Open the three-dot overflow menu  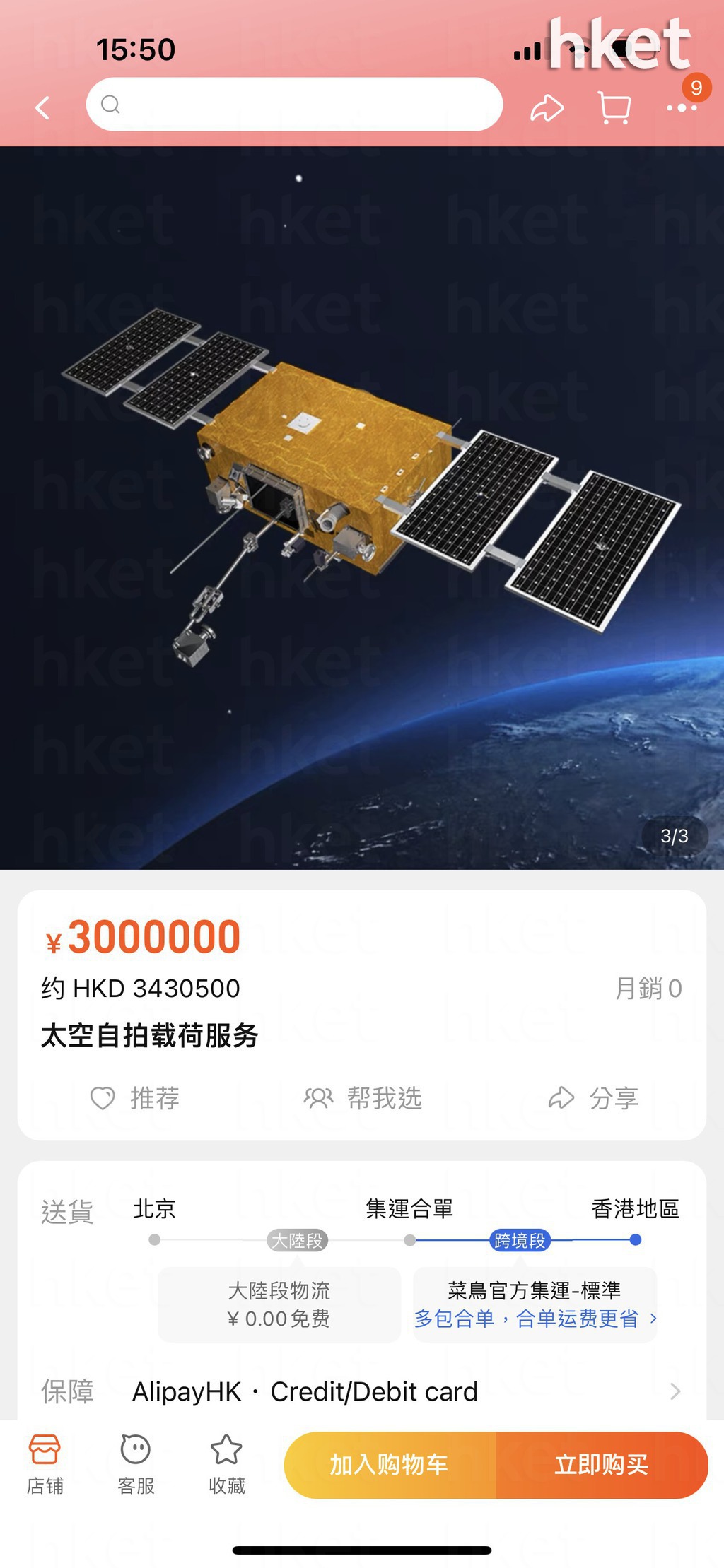[x=681, y=108]
